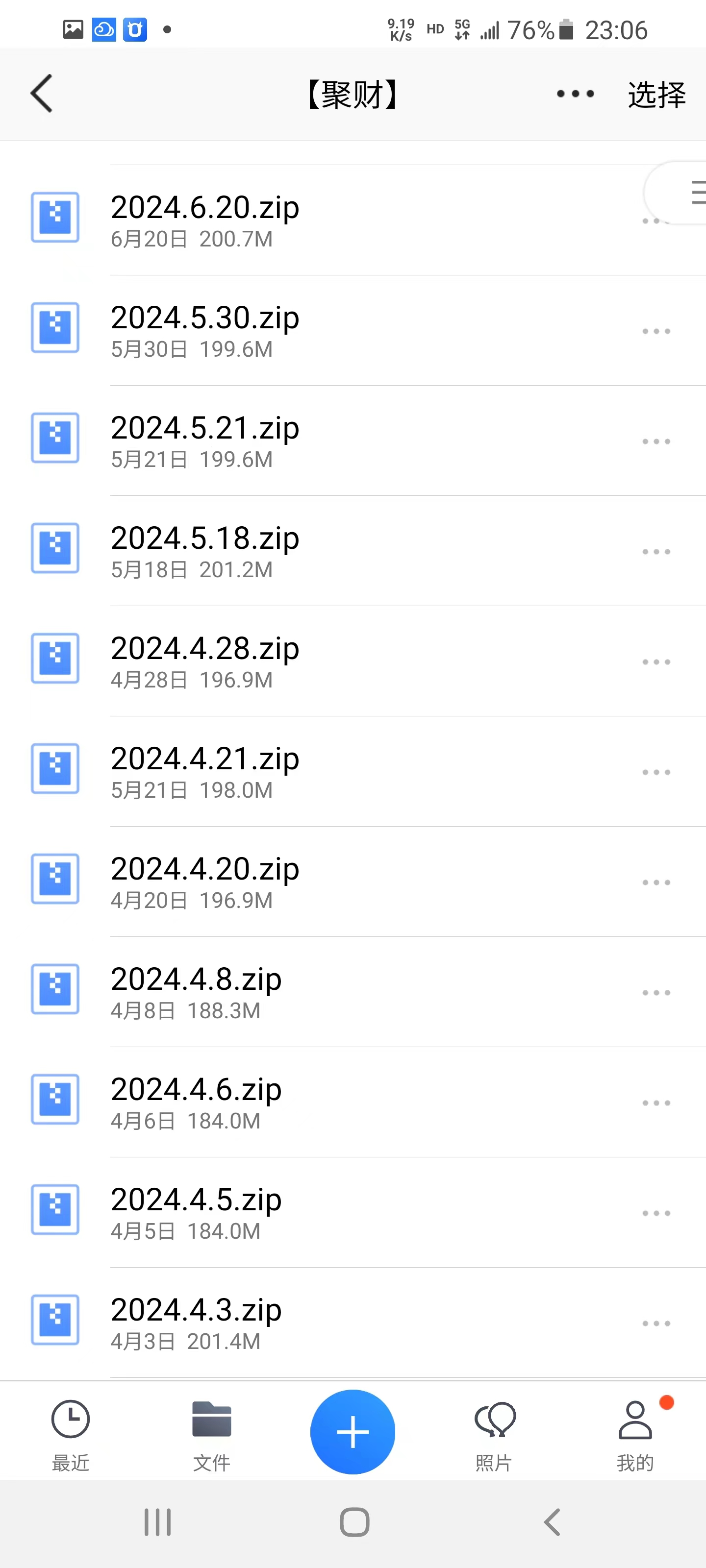This screenshot has height=1568, width=706.
Task: Tap 选择 to enter selection mode
Action: tap(656, 95)
